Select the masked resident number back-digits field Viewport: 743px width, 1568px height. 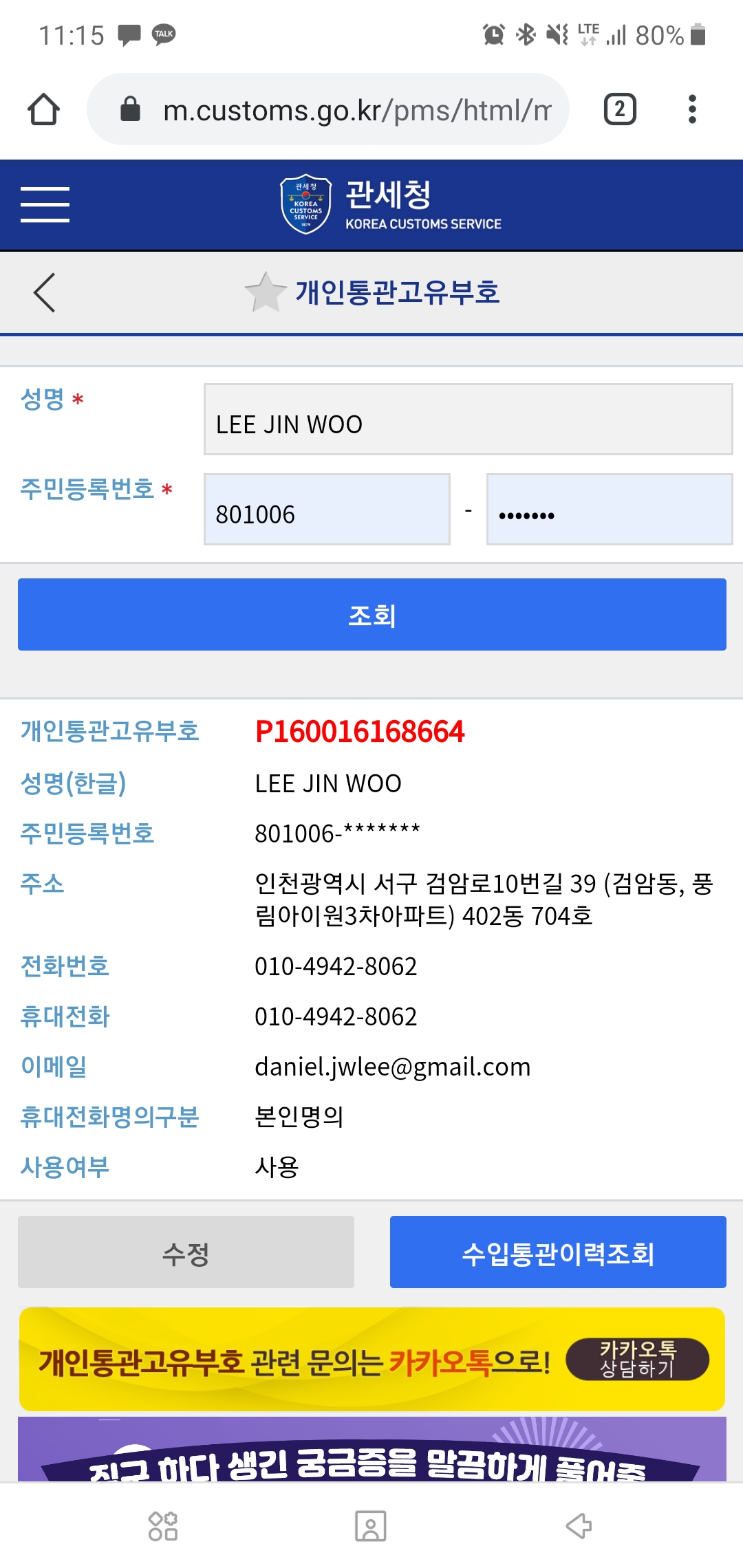coord(609,510)
